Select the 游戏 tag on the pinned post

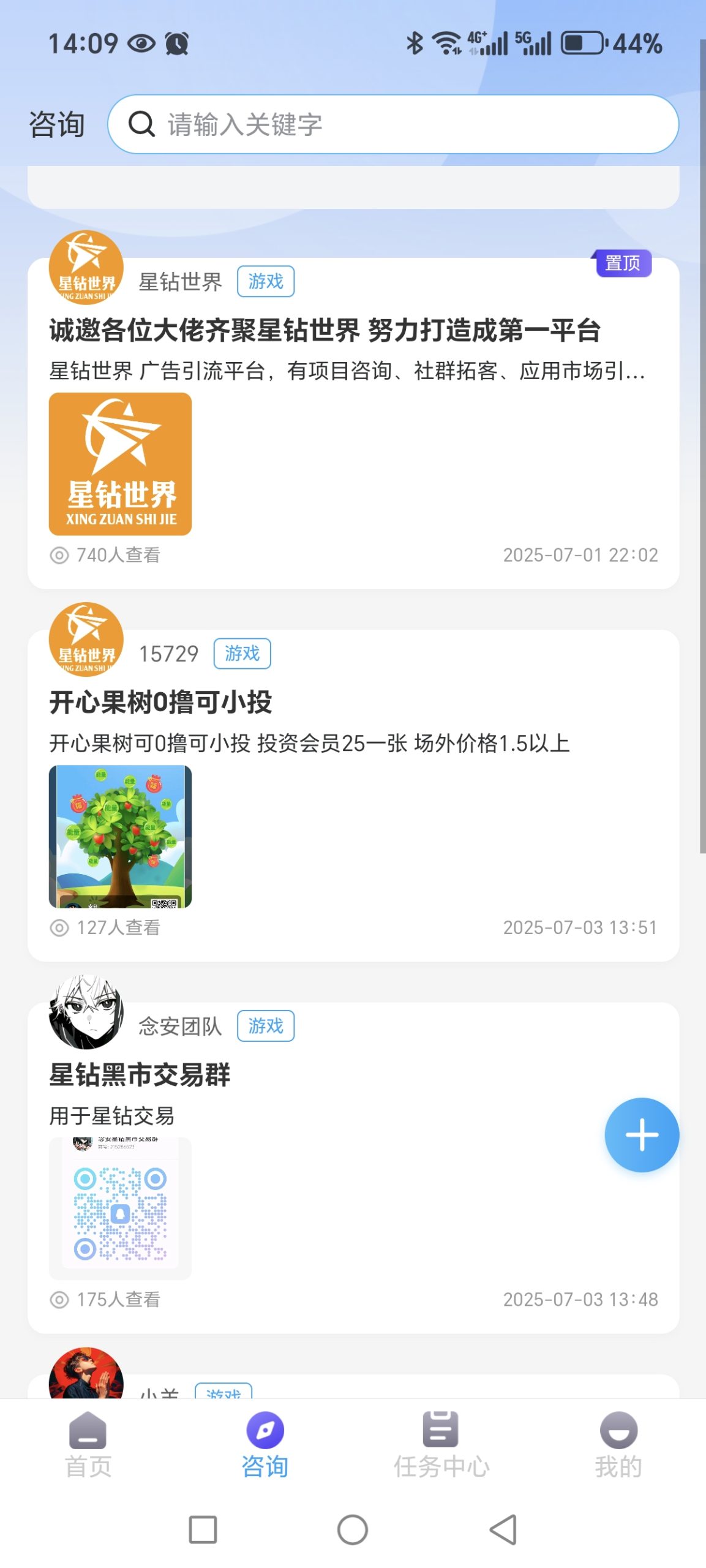266,281
